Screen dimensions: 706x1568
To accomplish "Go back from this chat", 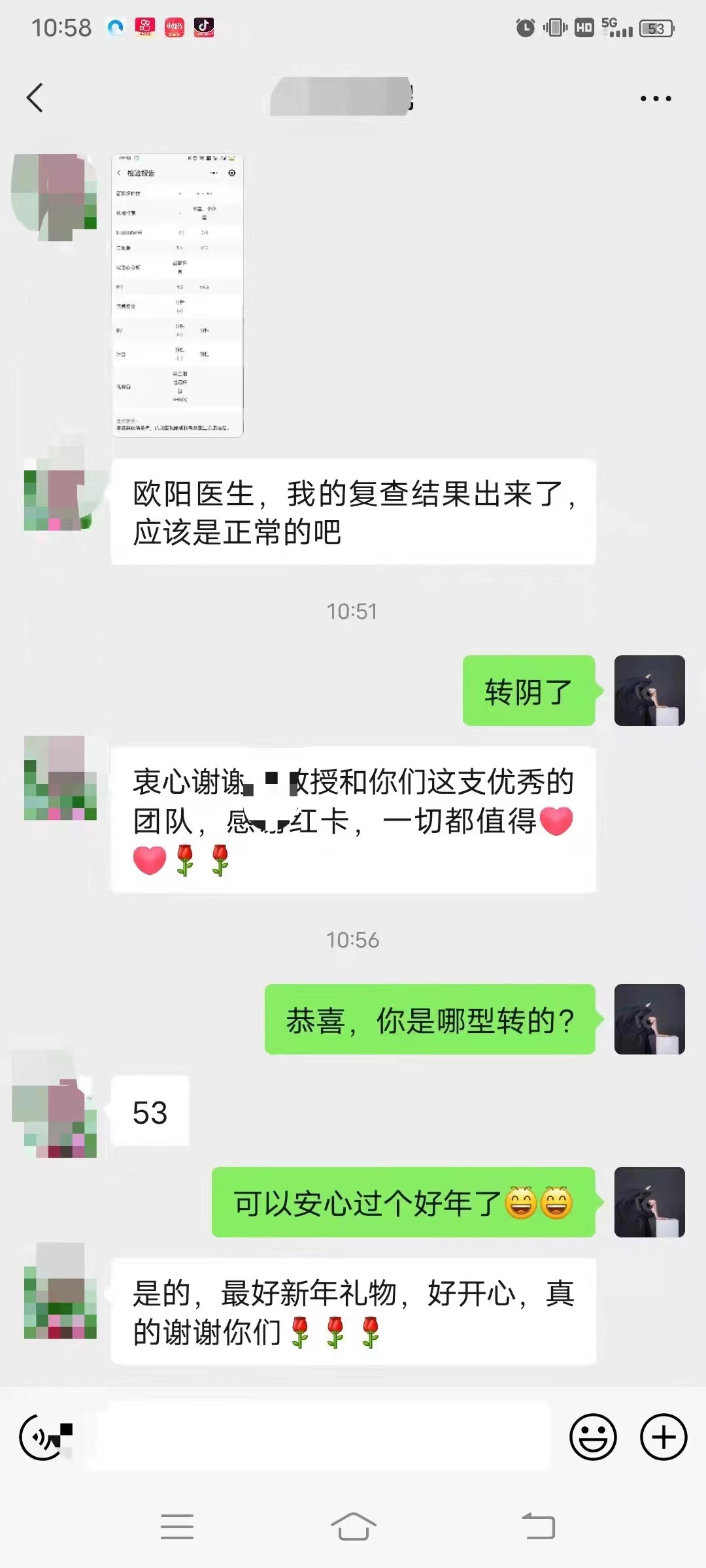I will point(35,98).
